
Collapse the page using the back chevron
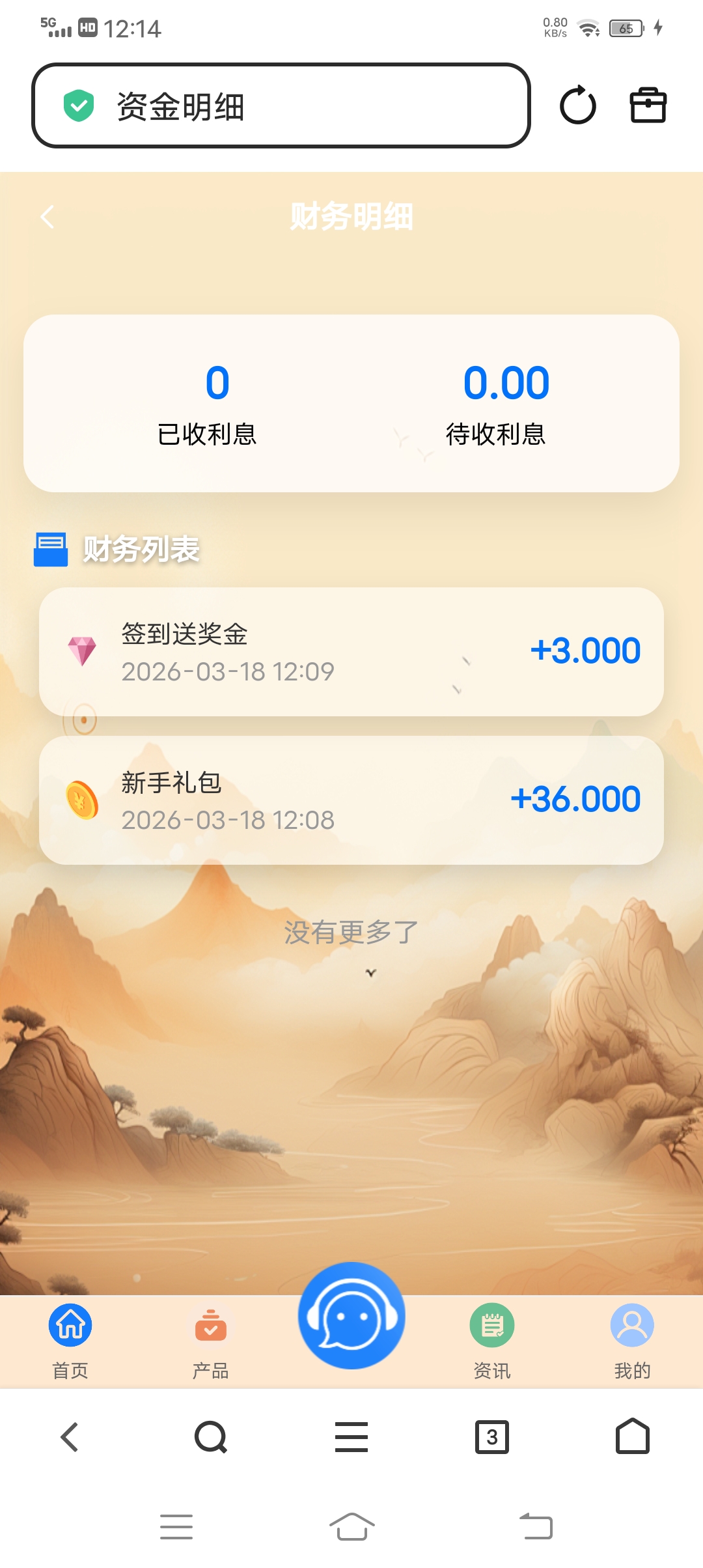point(47,216)
